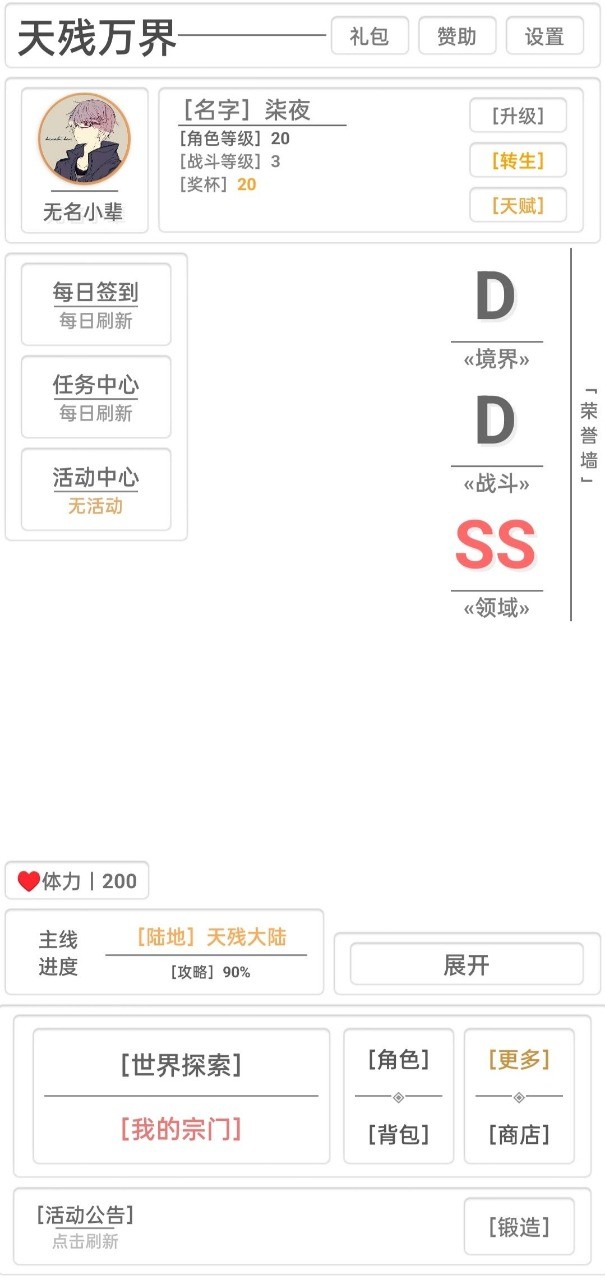This screenshot has height=1280, width=605.
Task: Open the [天赋] talent button
Action: point(518,205)
